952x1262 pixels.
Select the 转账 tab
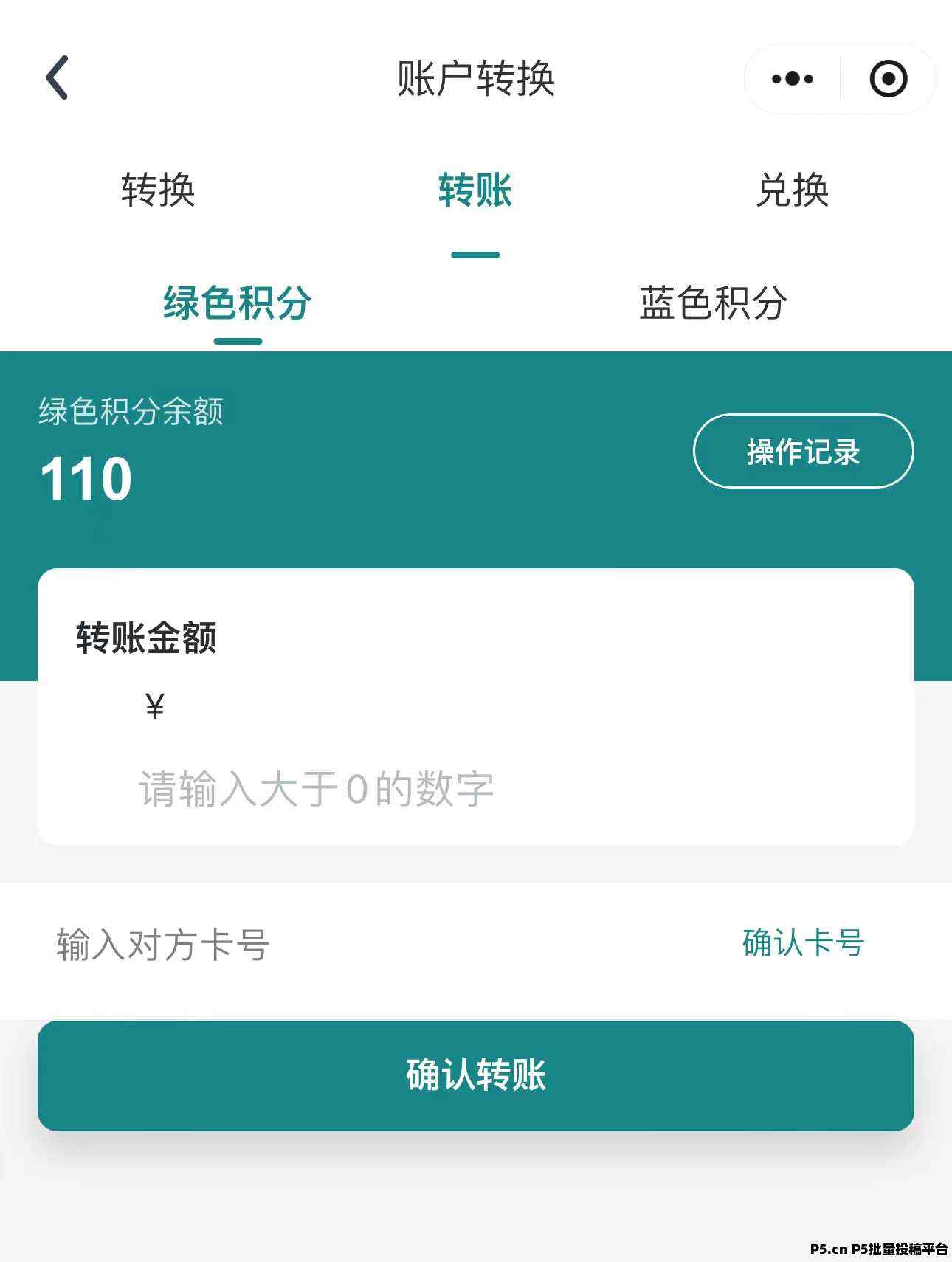(x=475, y=190)
